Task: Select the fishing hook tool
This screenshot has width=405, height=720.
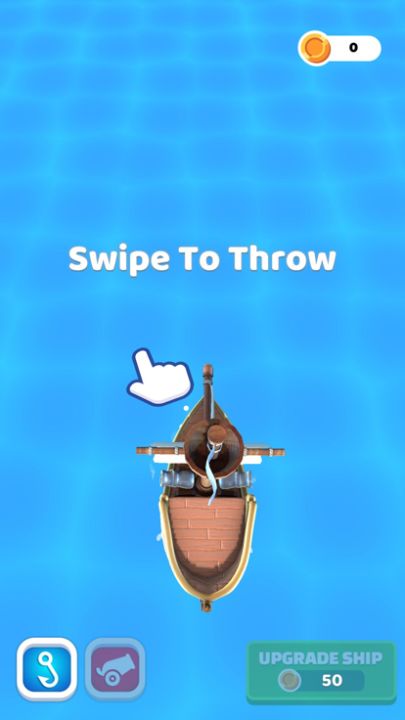Action: pos(47,669)
